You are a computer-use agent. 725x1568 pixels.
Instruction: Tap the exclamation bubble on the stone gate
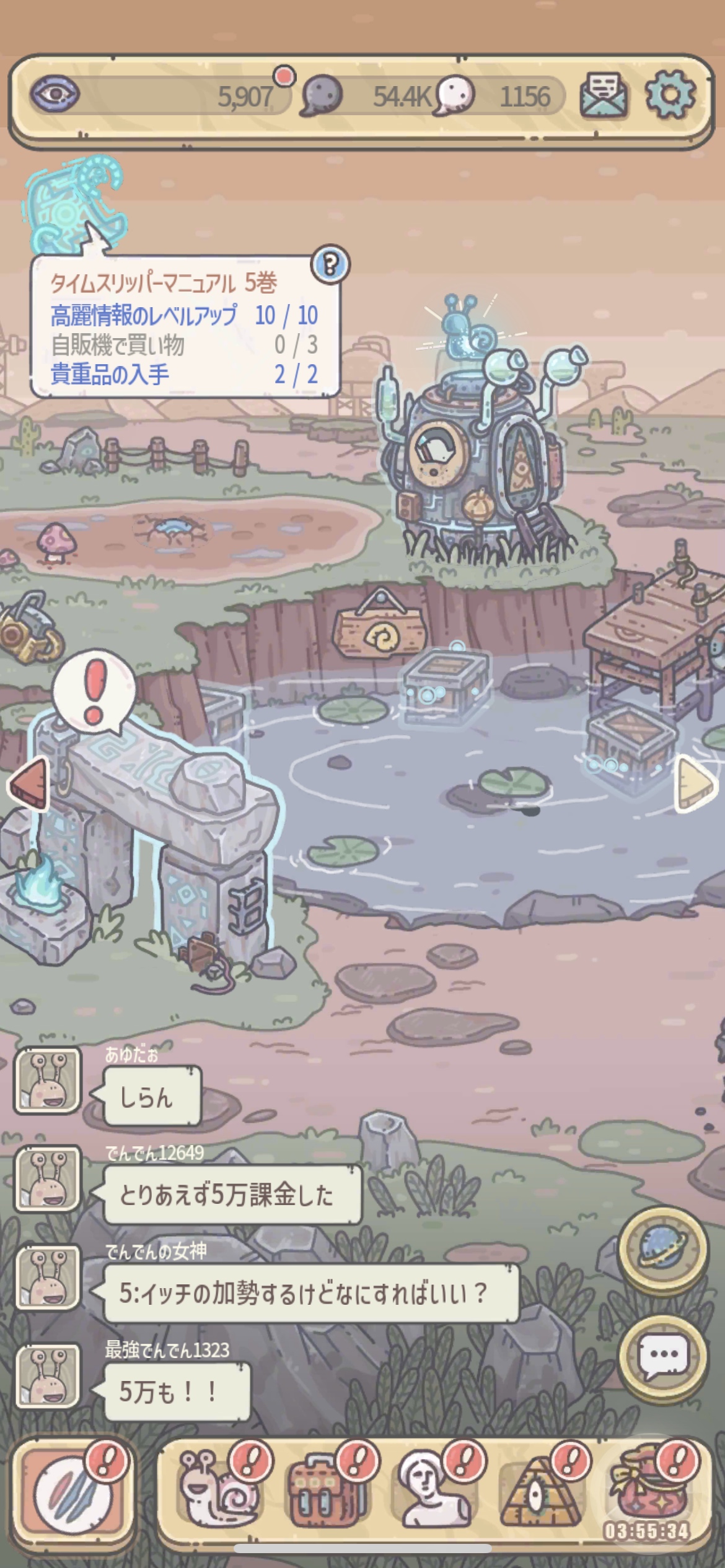tap(94, 692)
